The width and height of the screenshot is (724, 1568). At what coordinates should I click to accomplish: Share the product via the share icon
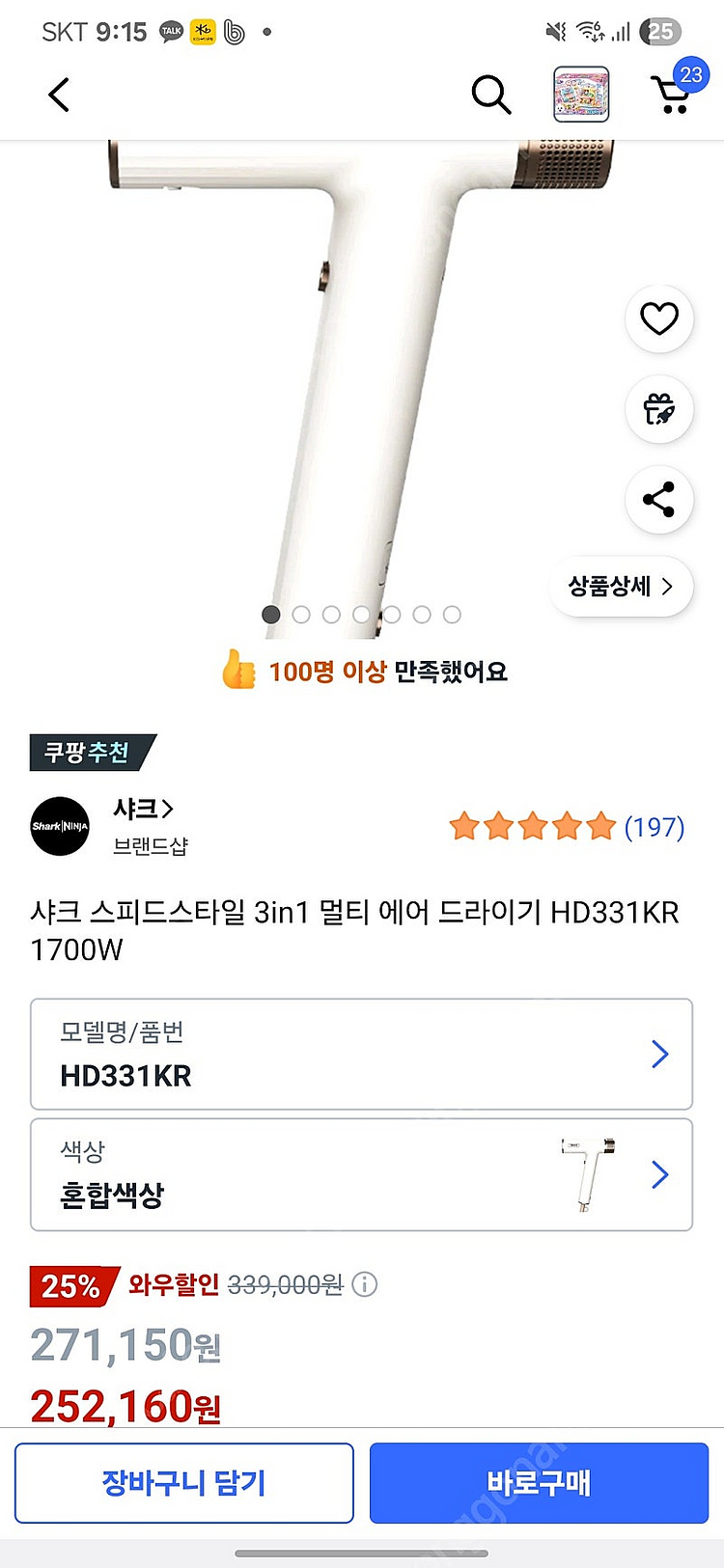tap(658, 500)
